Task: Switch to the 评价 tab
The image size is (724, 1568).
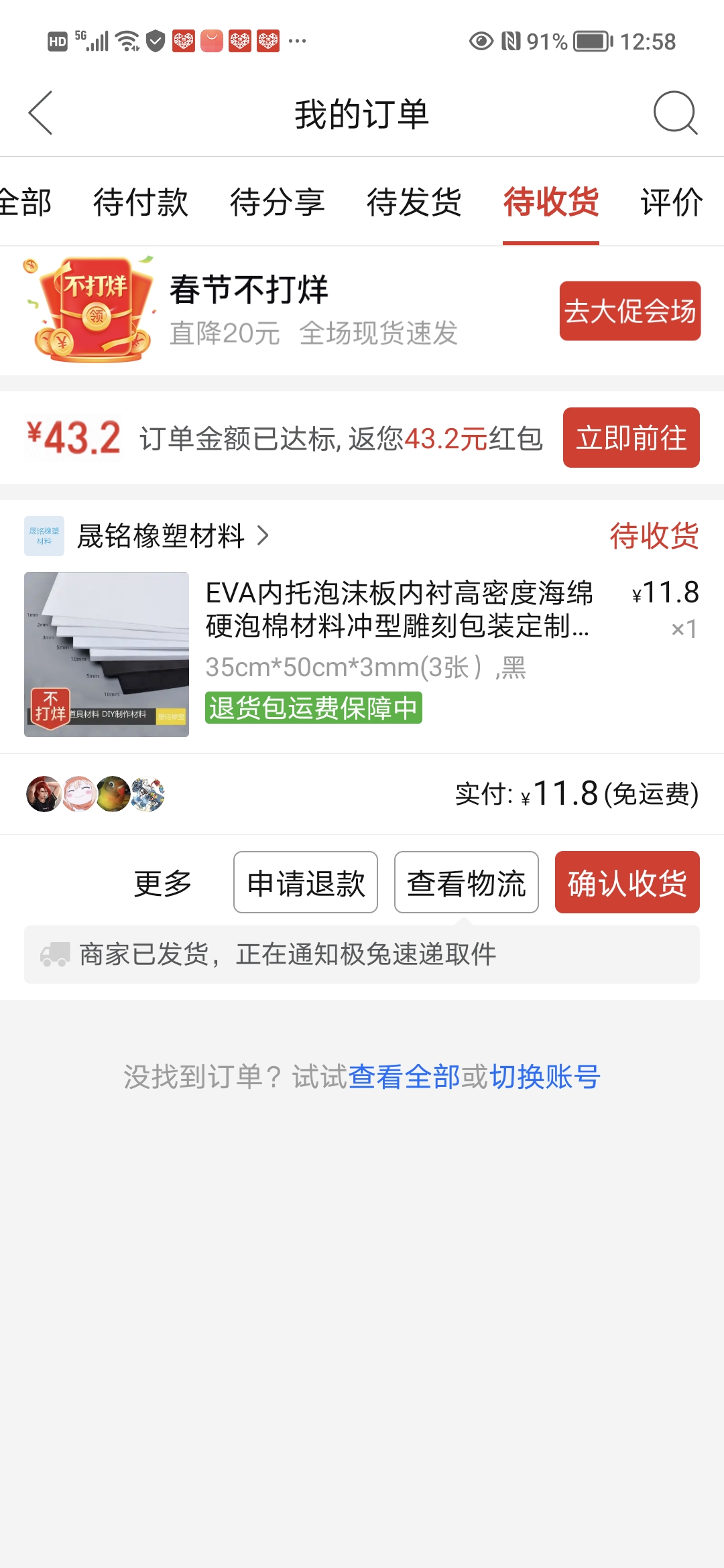Action: 672,202
